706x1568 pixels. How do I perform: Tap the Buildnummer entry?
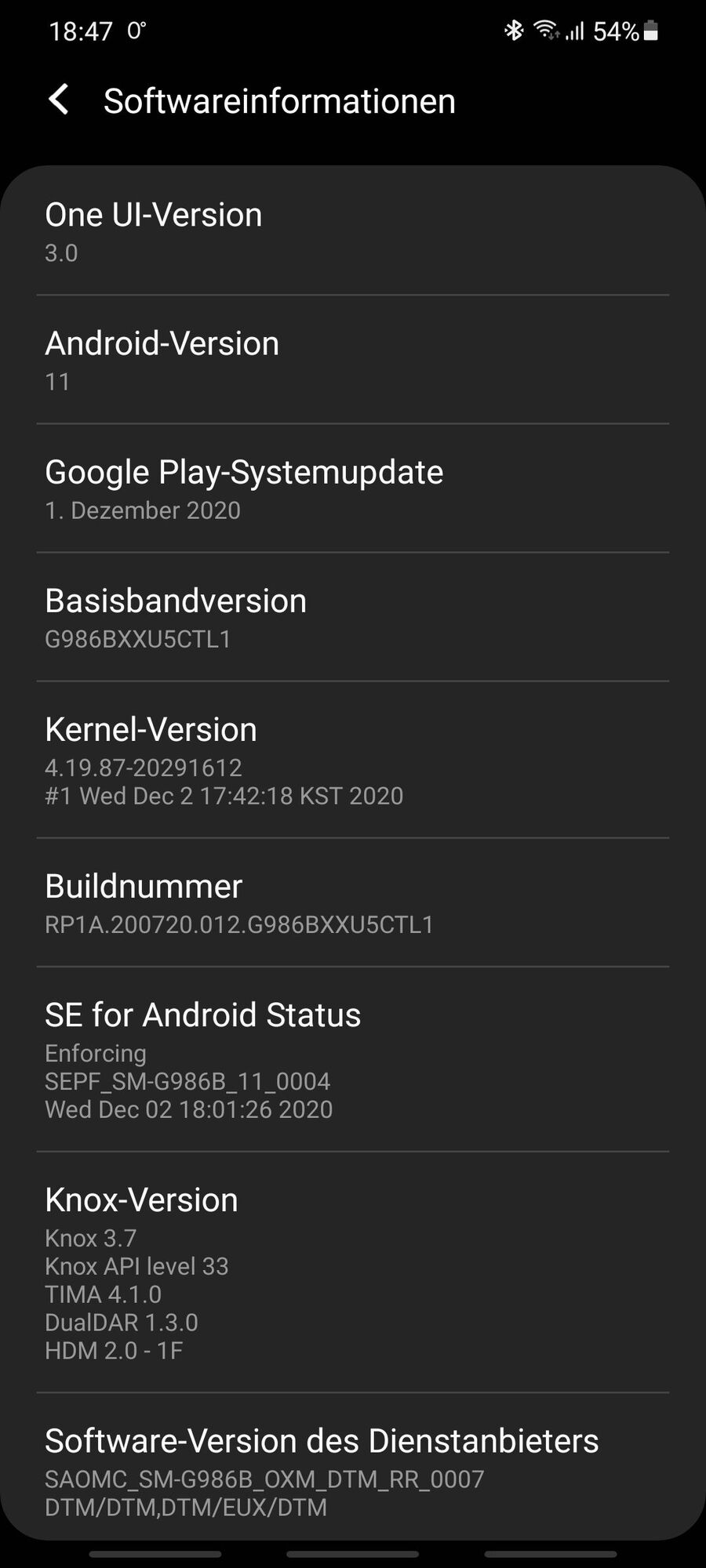pyautogui.click(x=352, y=903)
